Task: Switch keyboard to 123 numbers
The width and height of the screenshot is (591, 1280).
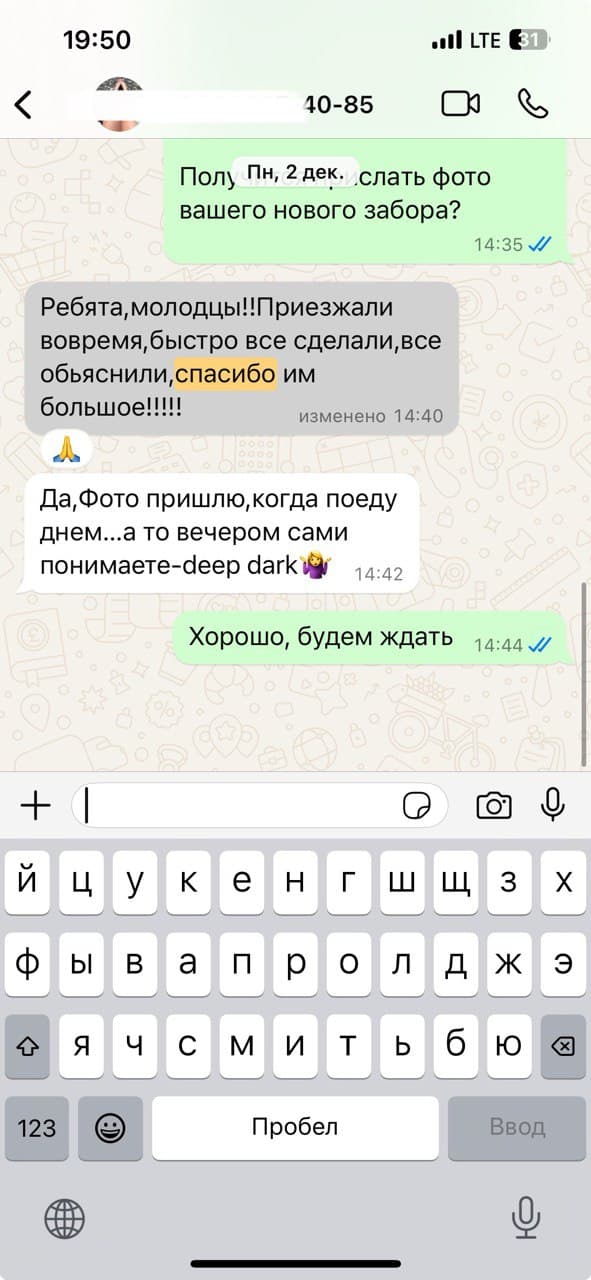Action: (x=37, y=1127)
